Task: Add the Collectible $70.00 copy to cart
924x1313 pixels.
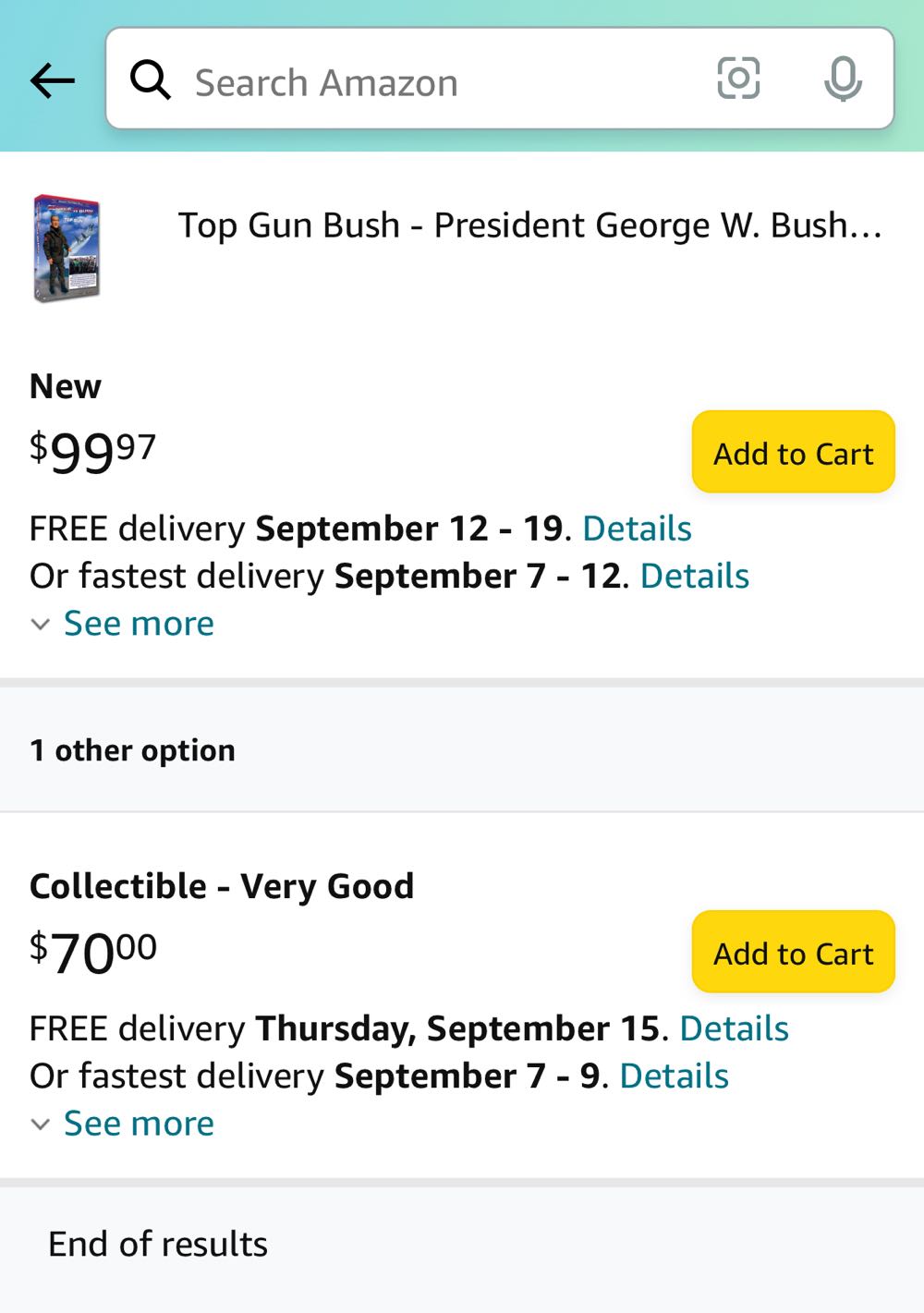Action: (793, 953)
